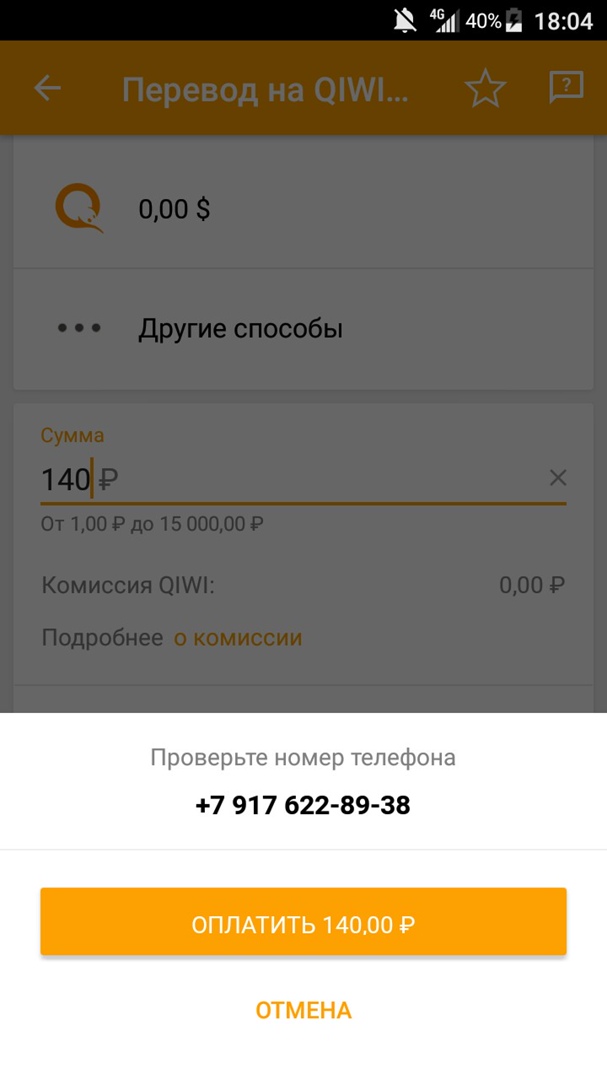The height and width of the screenshot is (1080, 607).
Task: Go back from the QIWI transfer screen
Action: pyautogui.click(x=47, y=88)
